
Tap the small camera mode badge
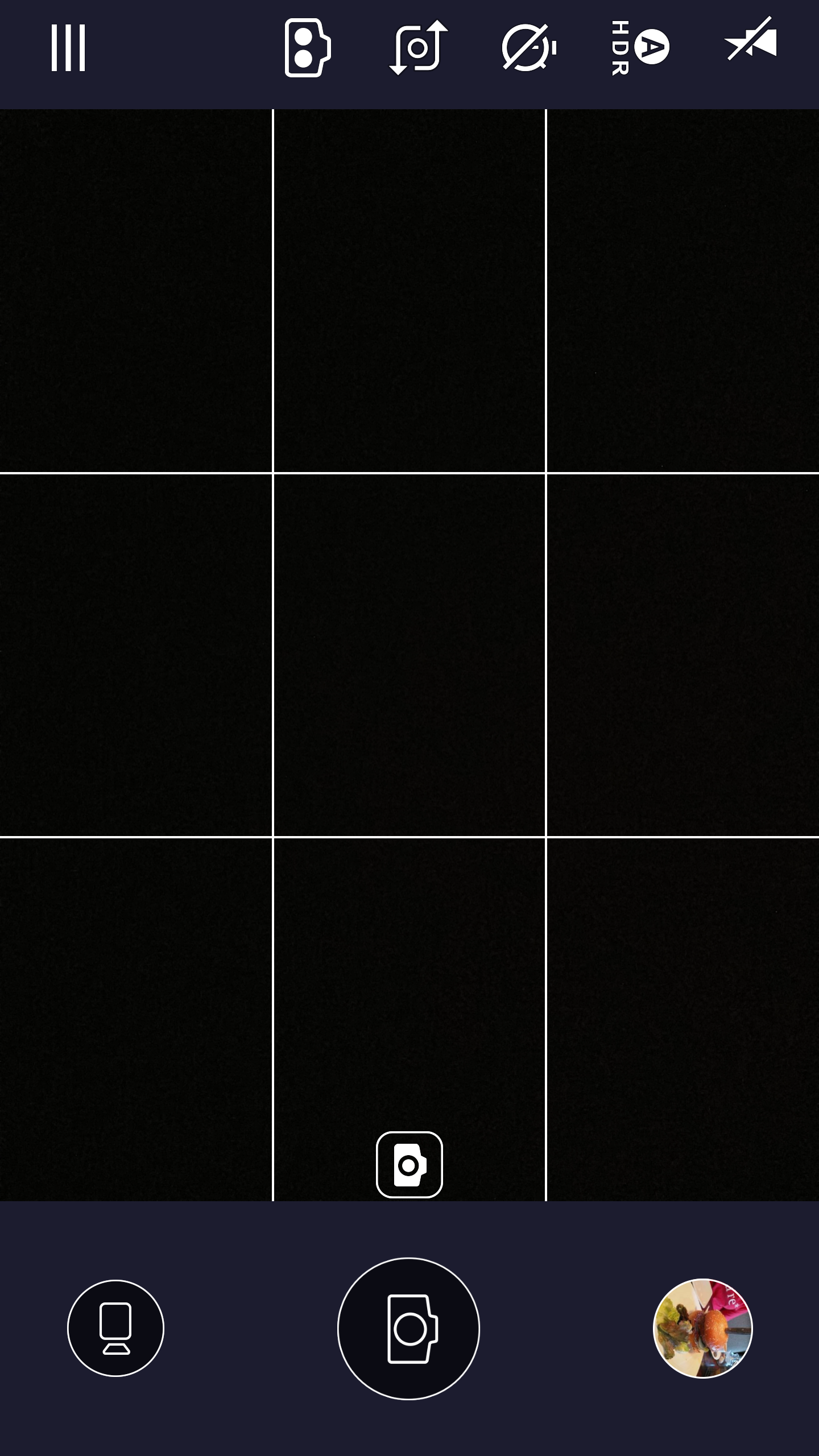coord(409,1165)
